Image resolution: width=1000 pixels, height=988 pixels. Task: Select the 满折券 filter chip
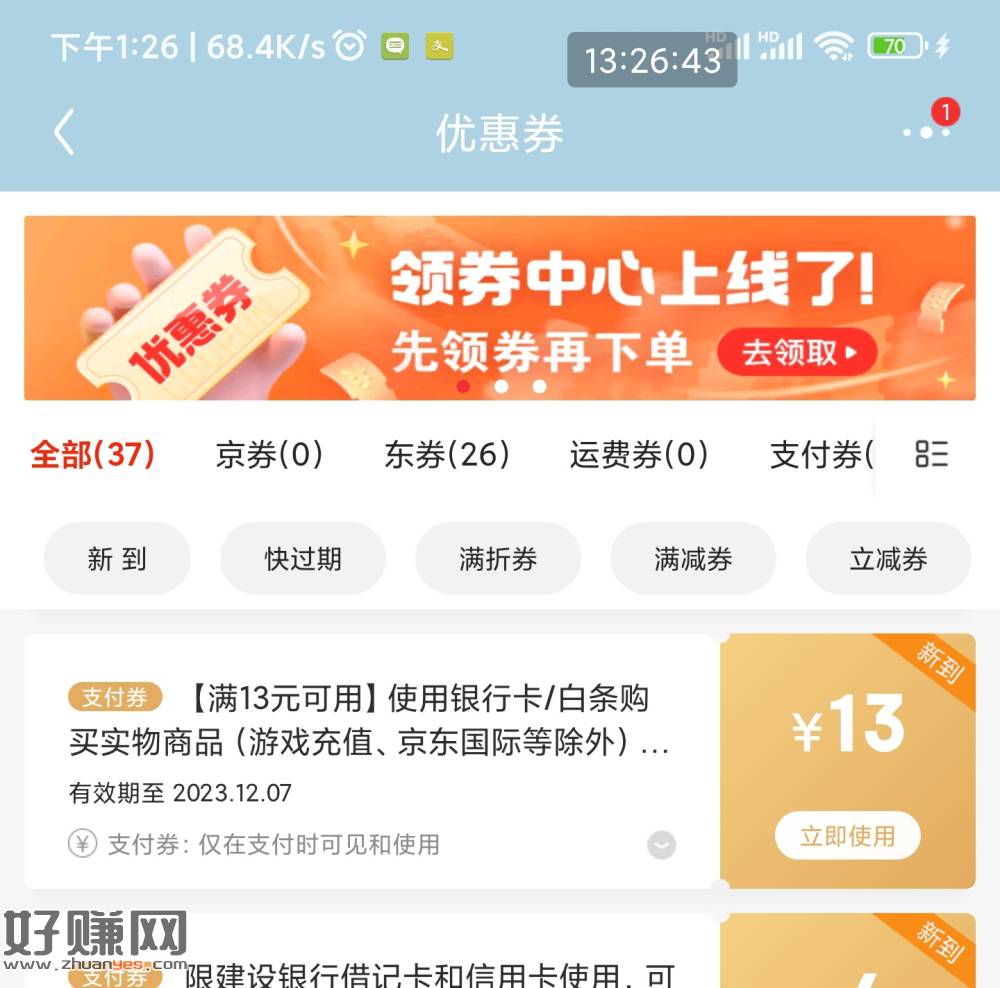click(x=497, y=559)
